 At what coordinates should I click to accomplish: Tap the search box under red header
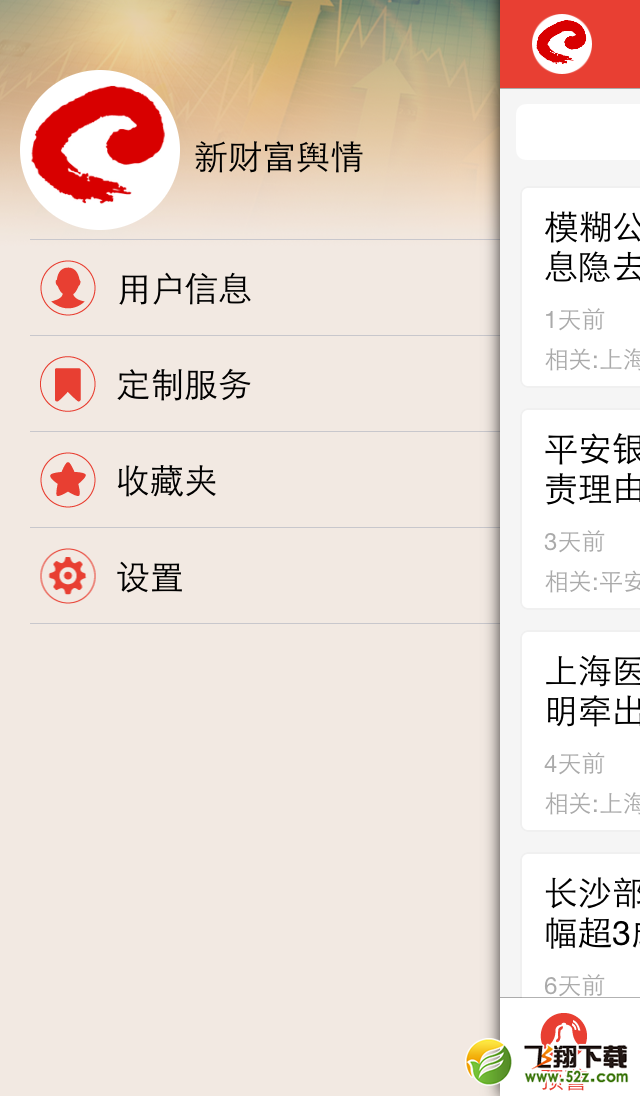tap(579, 132)
